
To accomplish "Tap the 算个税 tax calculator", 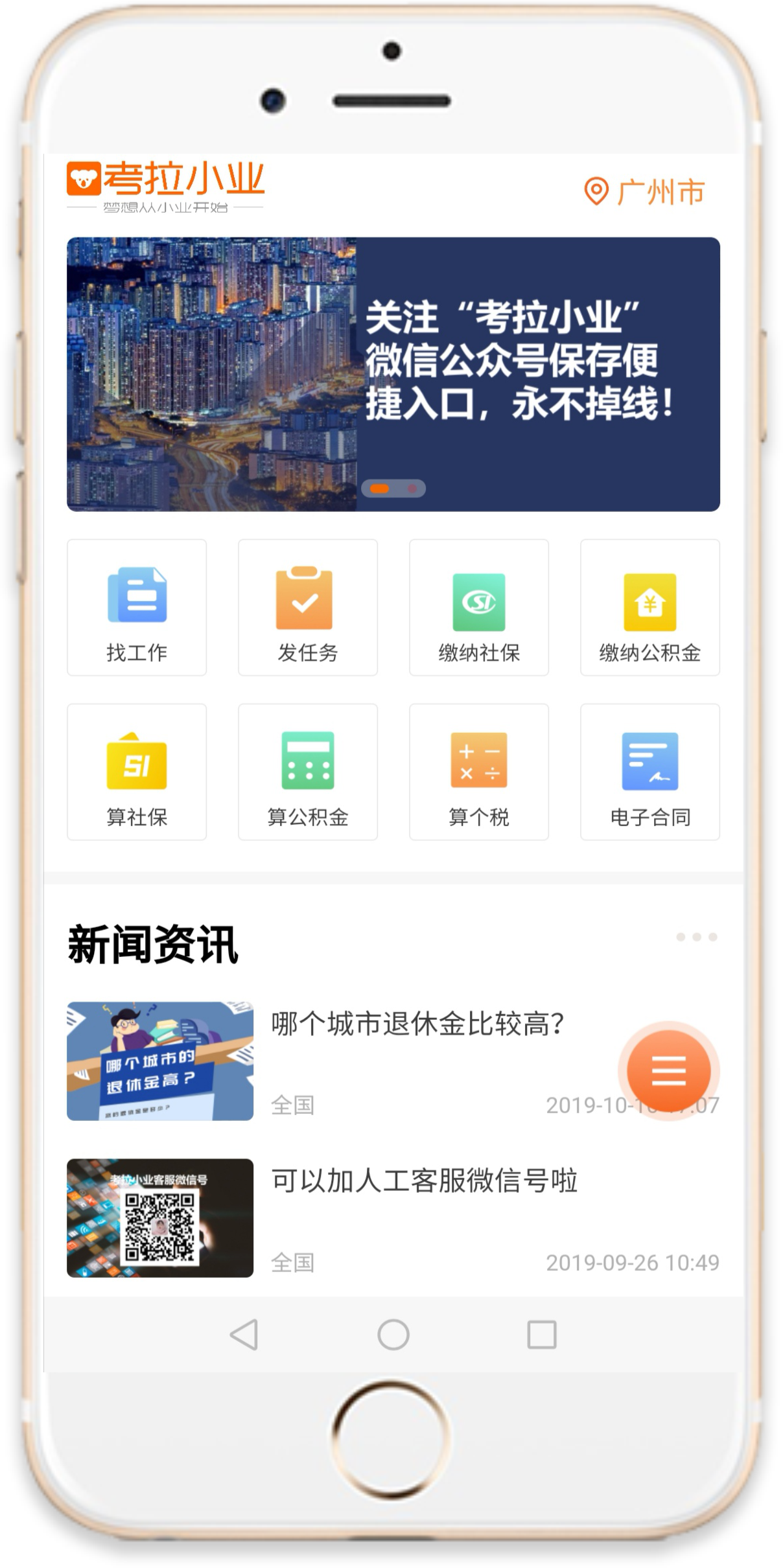I will tap(479, 772).
